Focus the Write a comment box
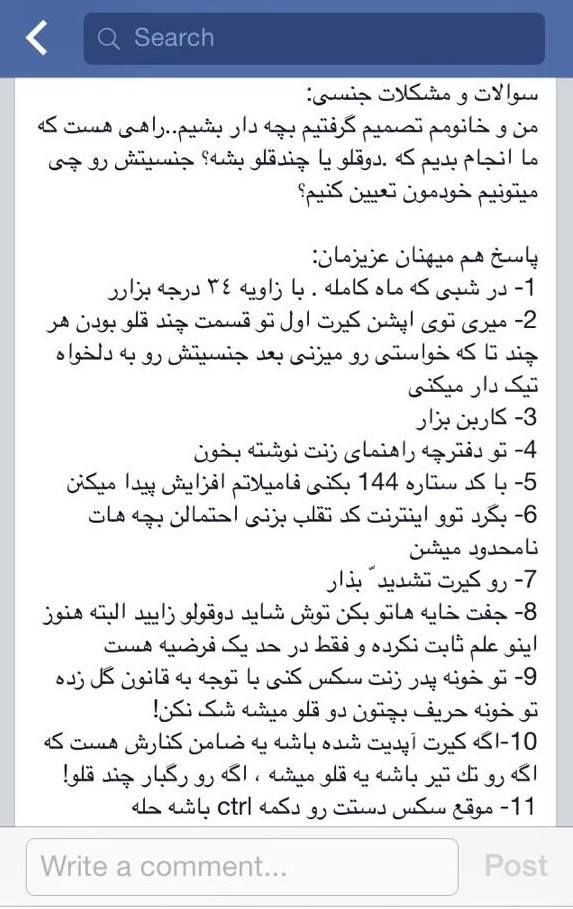The image size is (573, 909). pos(242,867)
